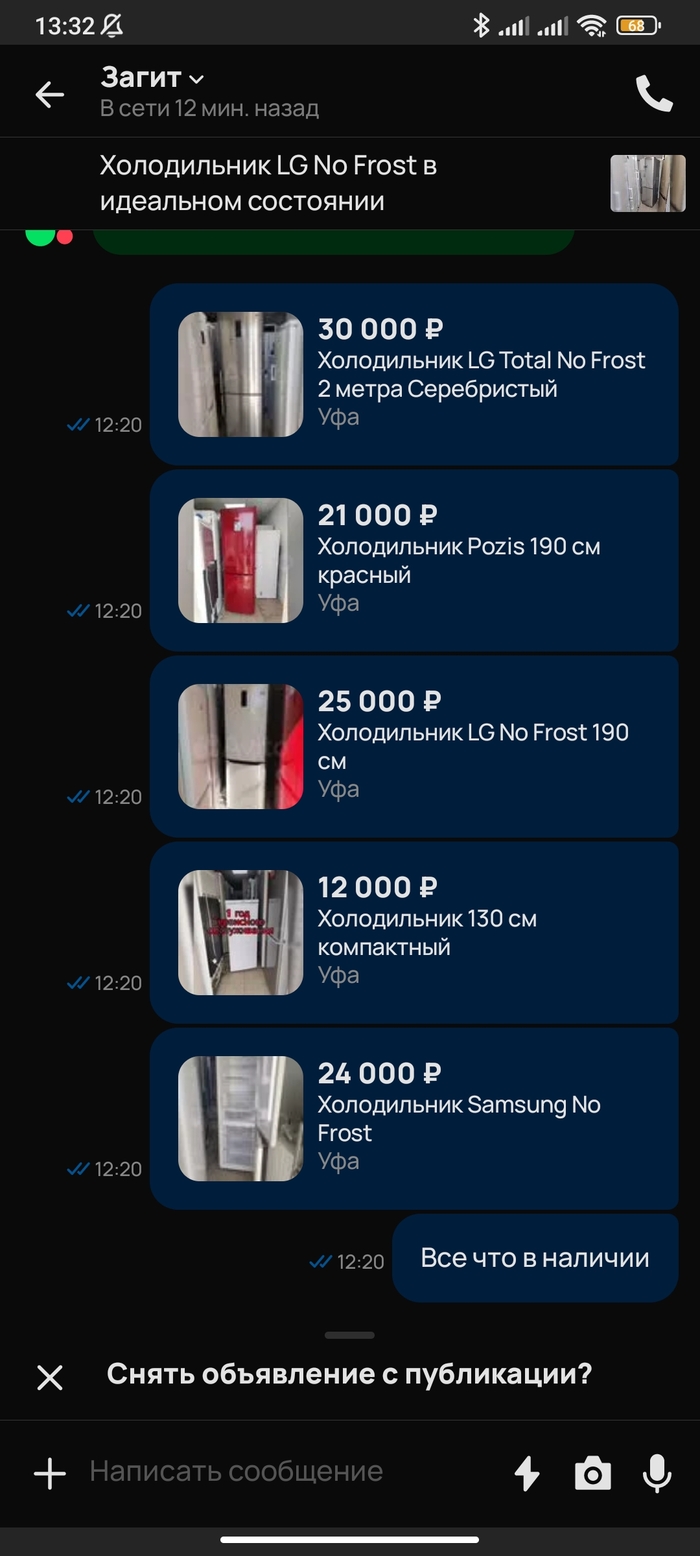Open quick replies lightning icon
Screen dimensions: 700x1556
point(527,1473)
